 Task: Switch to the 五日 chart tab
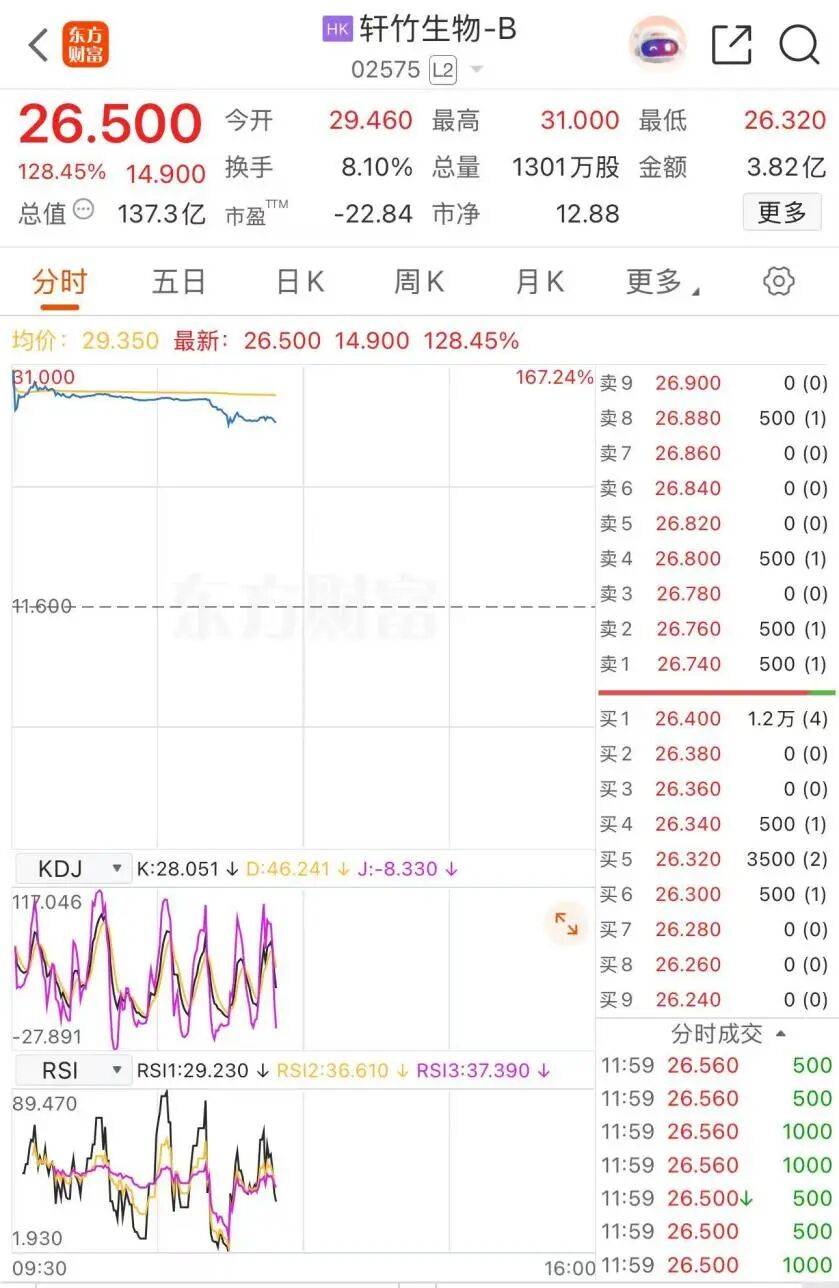(x=178, y=281)
